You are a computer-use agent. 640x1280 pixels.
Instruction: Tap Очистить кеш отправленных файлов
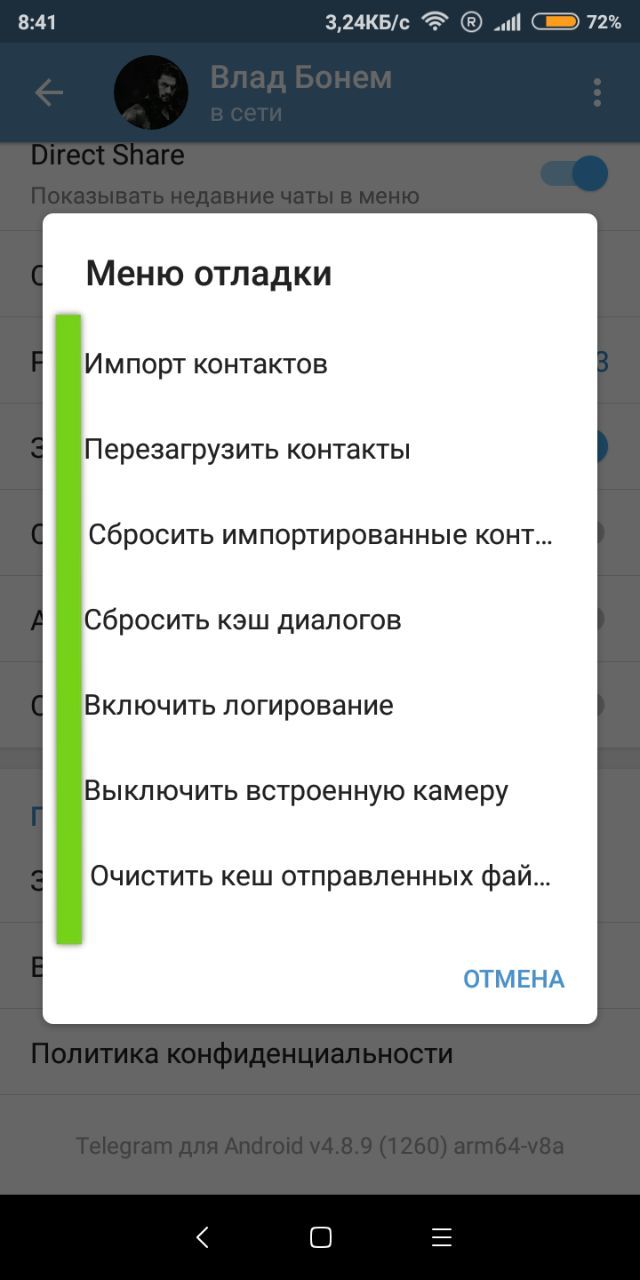320,877
